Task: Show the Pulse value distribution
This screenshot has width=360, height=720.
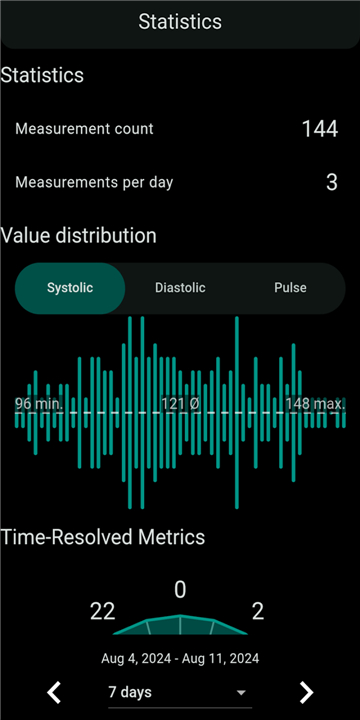Action: (290, 288)
